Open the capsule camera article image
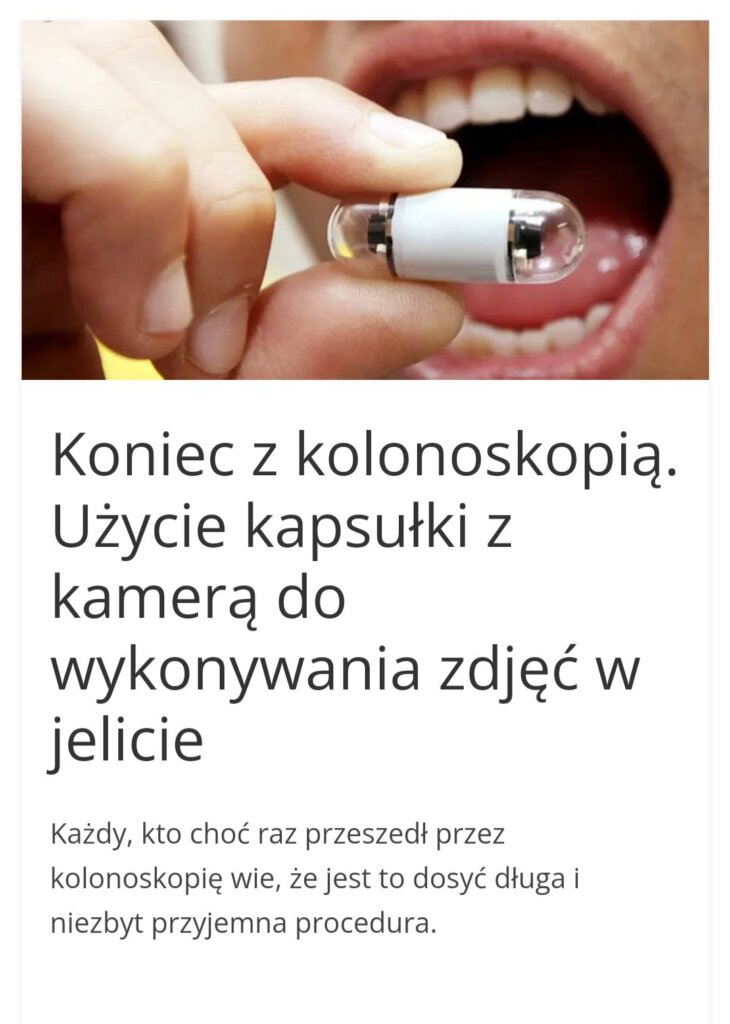730x1024 pixels. click(365, 200)
